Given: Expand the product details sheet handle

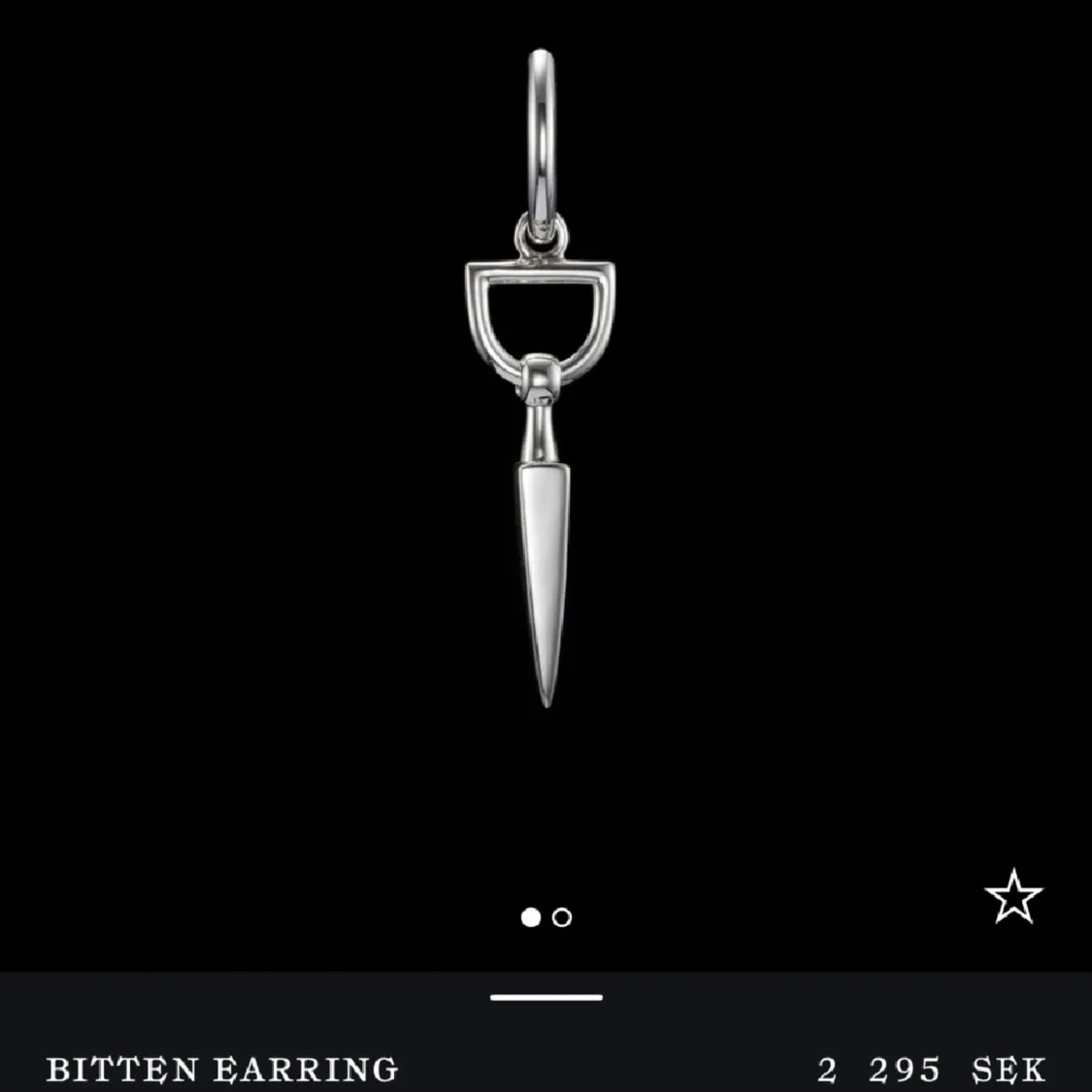Looking at the screenshot, I should pos(546,997).
